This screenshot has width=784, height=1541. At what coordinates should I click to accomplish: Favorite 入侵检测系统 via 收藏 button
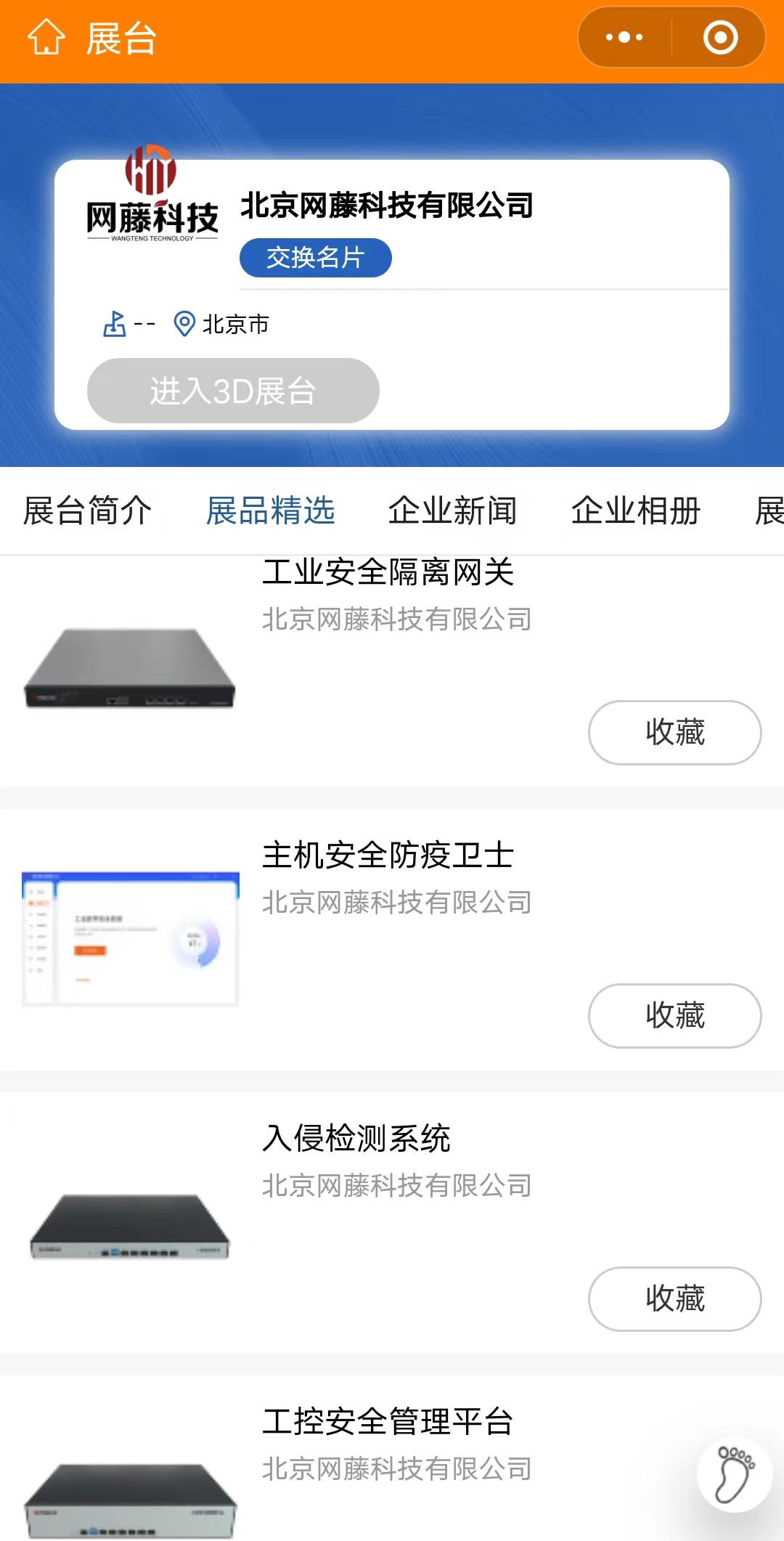click(675, 1298)
